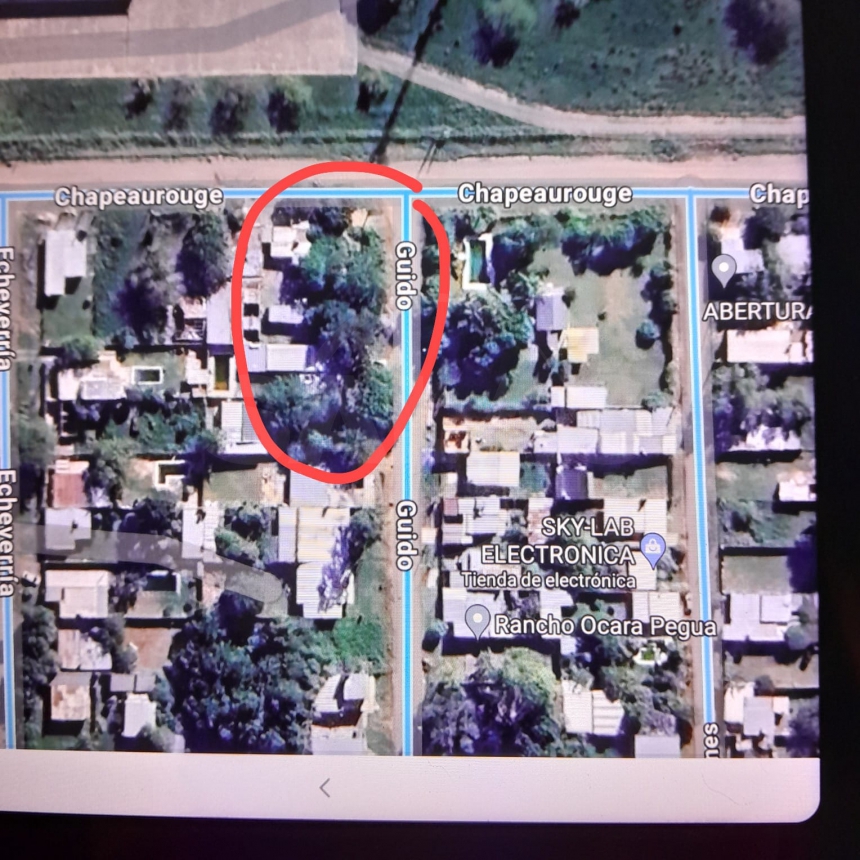Screen dimensions: 860x860
Task: Tap the system back chevron
Action: point(324,788)
